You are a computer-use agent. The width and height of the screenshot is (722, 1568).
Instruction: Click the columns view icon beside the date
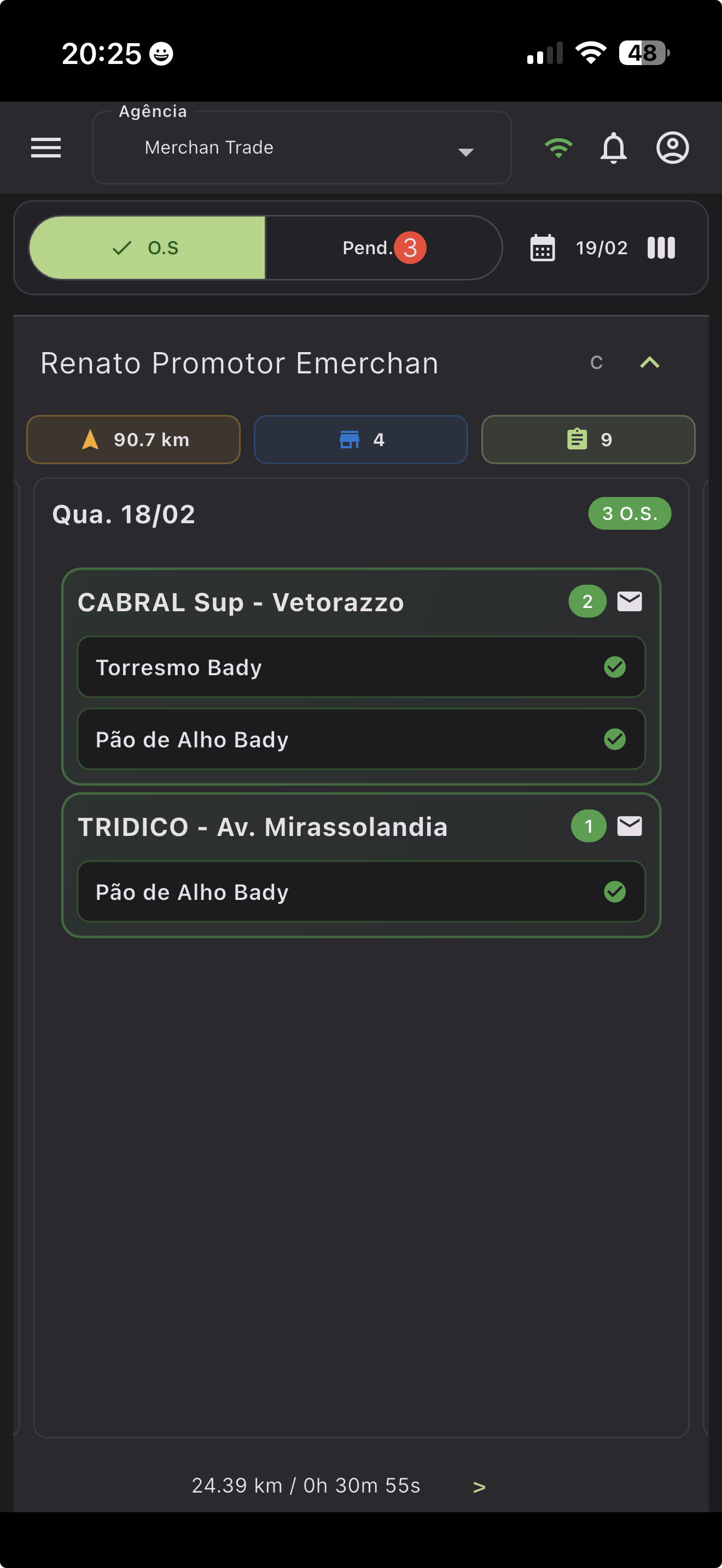click(x=661, y=247)
